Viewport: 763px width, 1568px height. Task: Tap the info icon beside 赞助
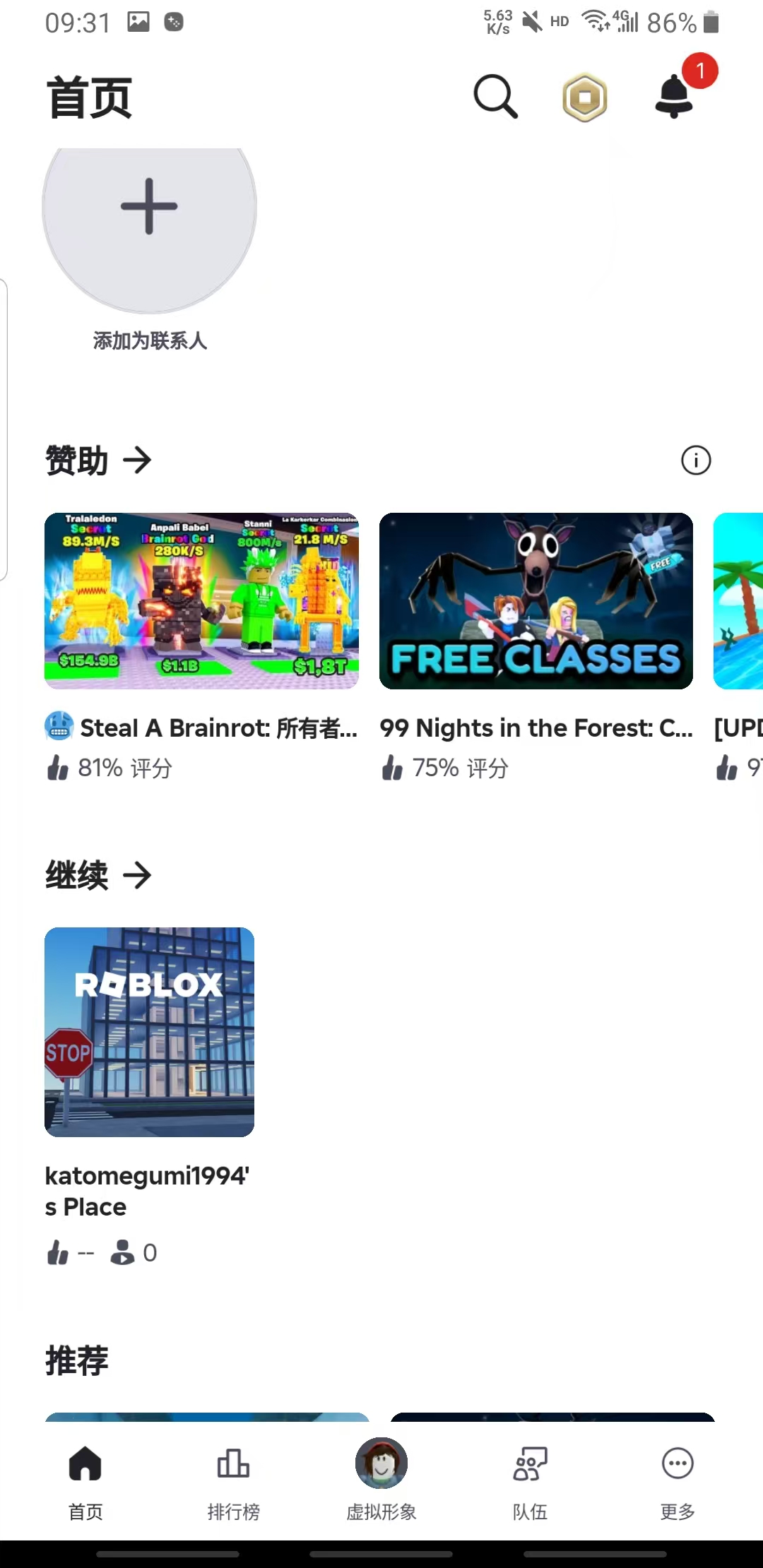click(x=696, y=460)
